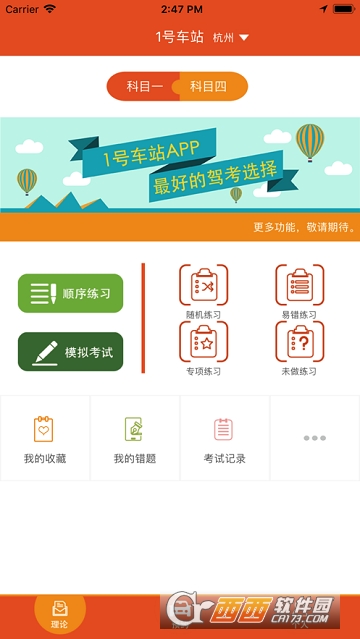Open 我的错题 wrong answers

pos(135,438)
